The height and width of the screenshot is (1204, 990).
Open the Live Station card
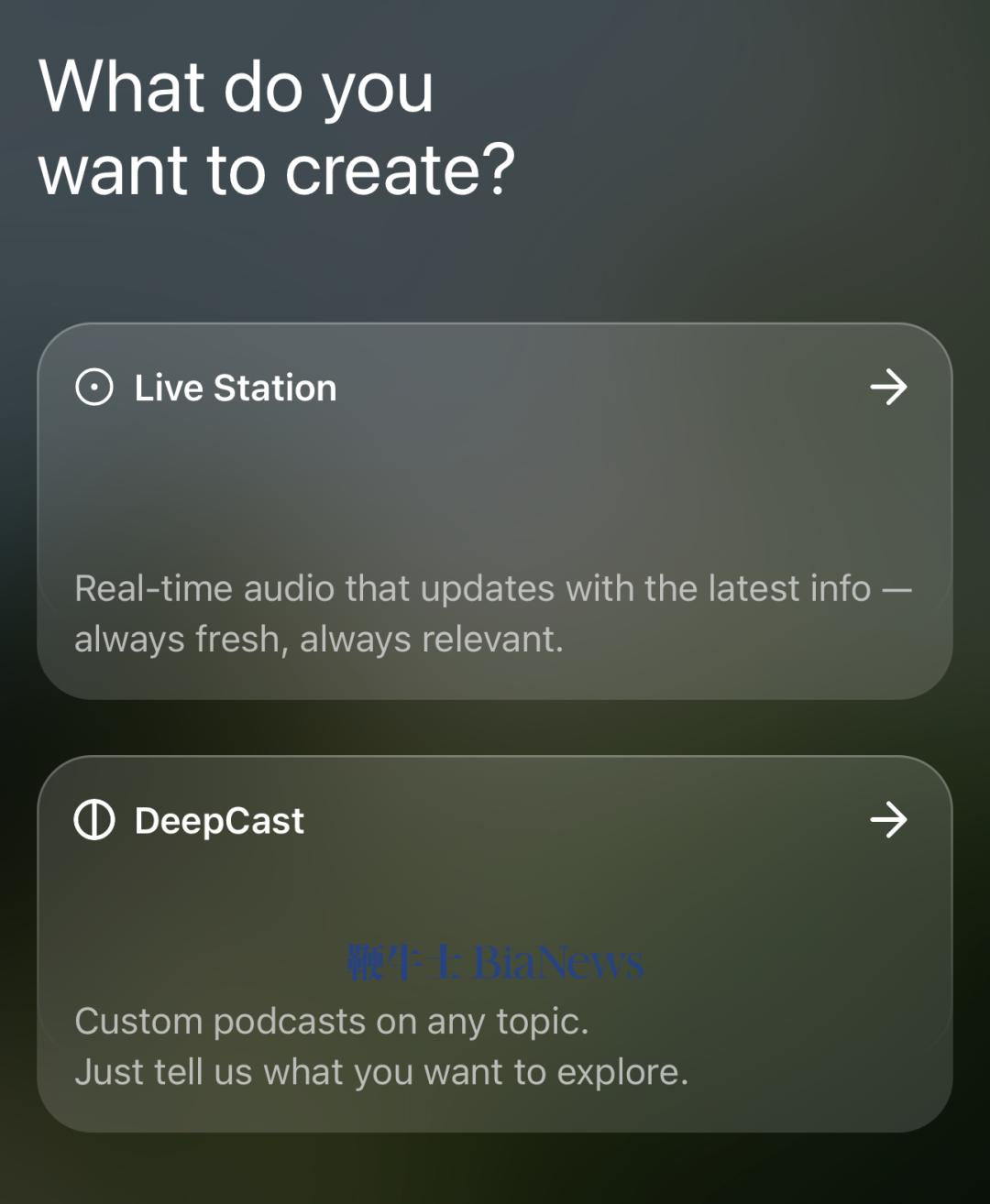click(495, 510)
